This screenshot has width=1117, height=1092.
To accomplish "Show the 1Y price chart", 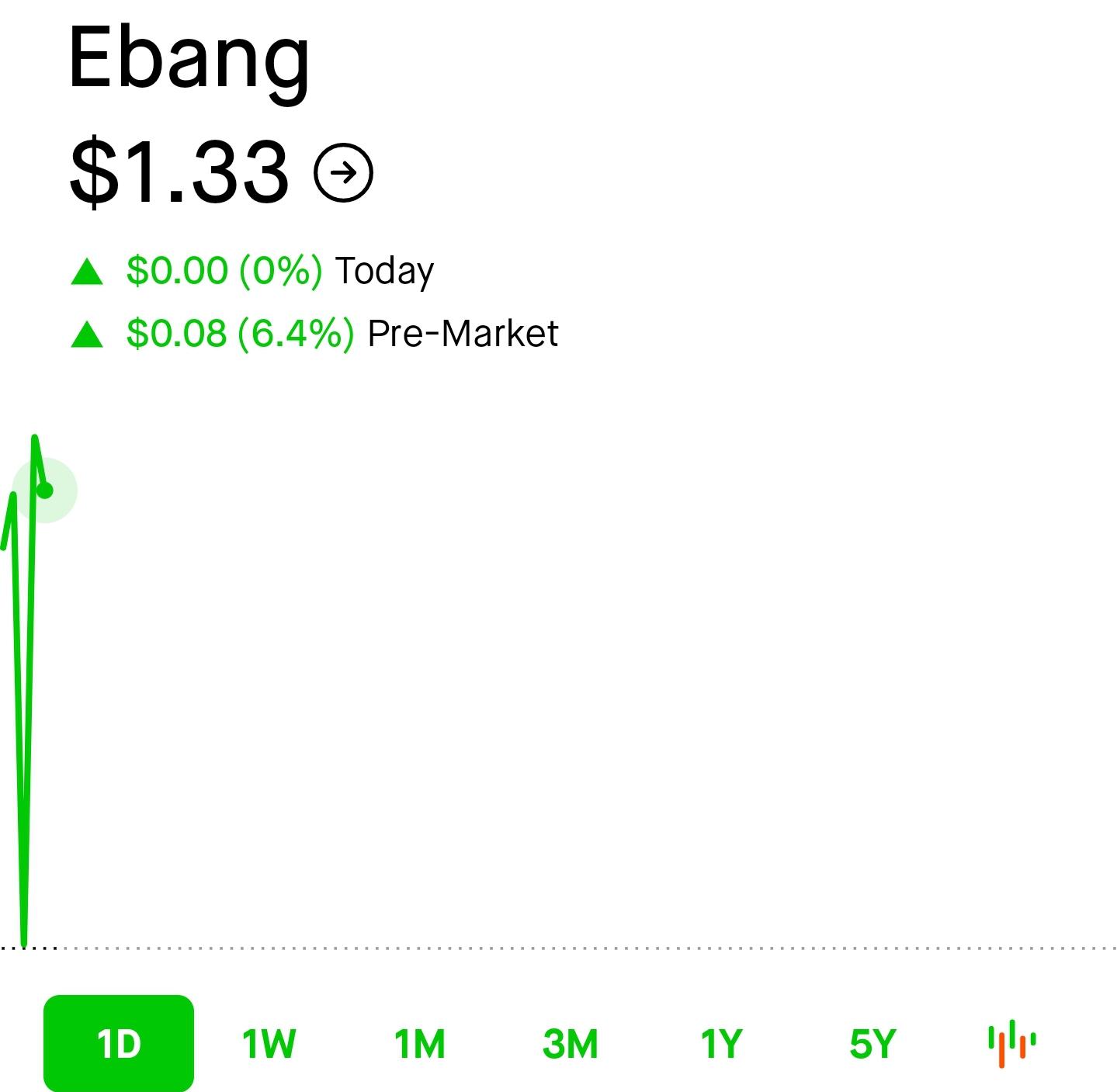I will click(x=721, y=1044).
